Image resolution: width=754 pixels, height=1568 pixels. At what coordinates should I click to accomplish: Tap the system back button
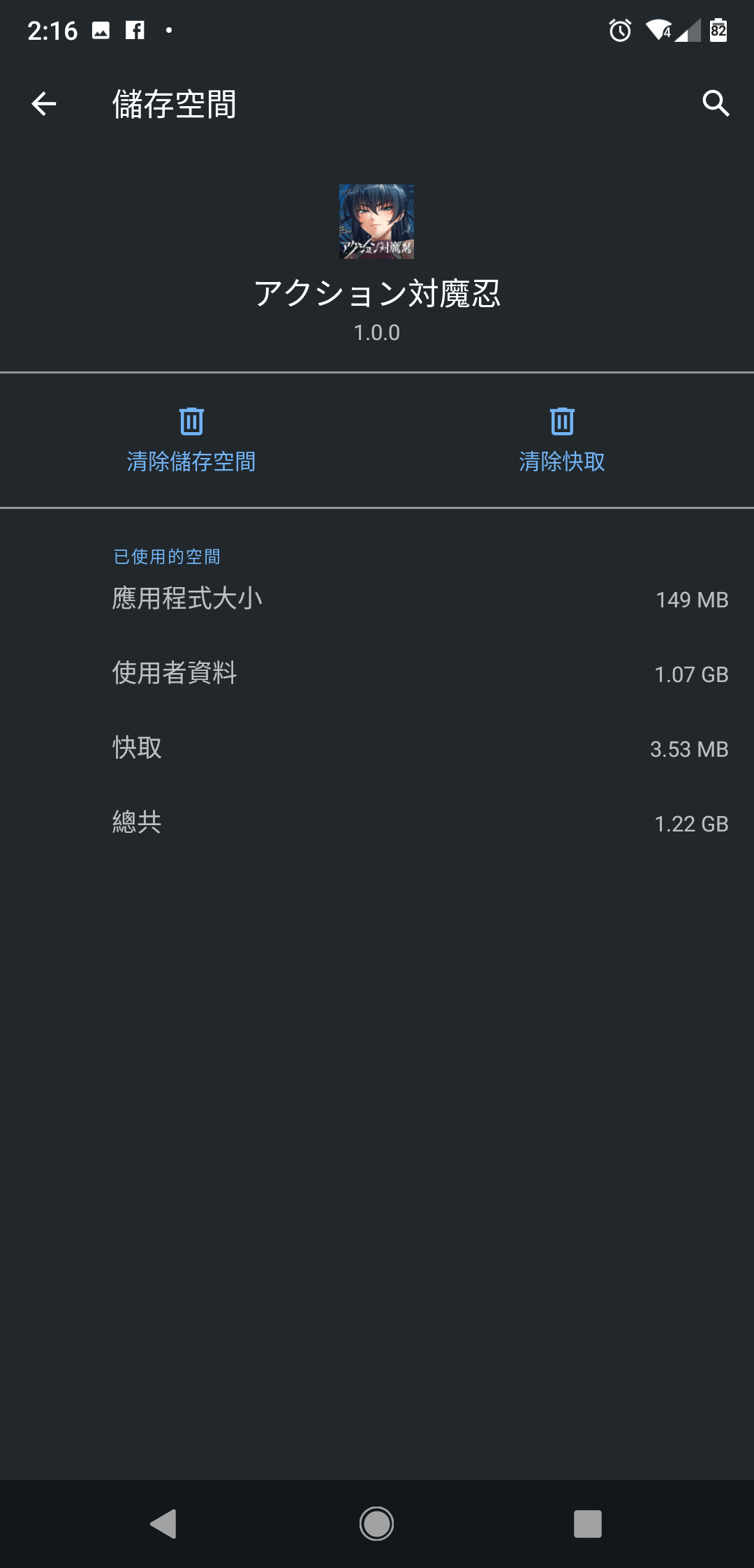click(x=164, y=1523)
